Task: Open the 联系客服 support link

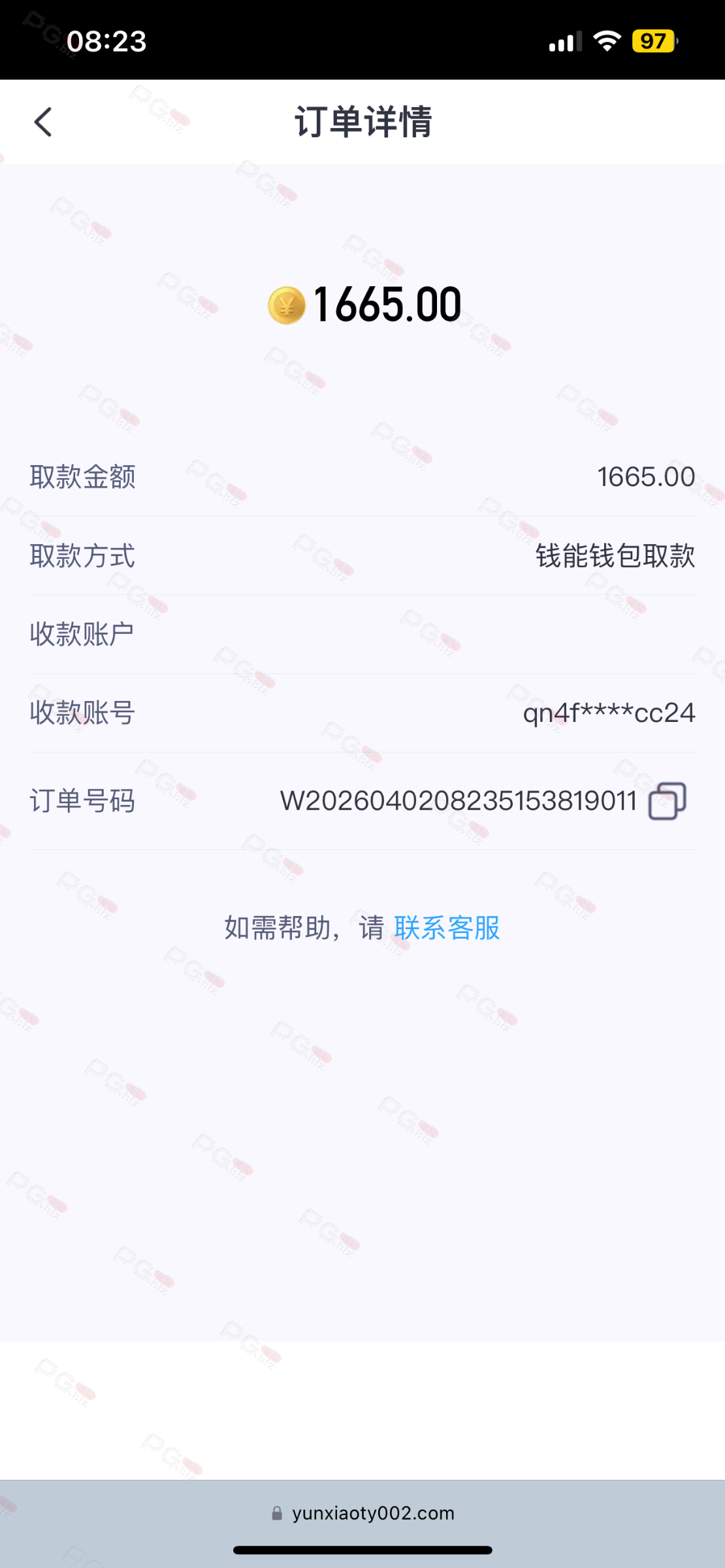Action: 447,928
